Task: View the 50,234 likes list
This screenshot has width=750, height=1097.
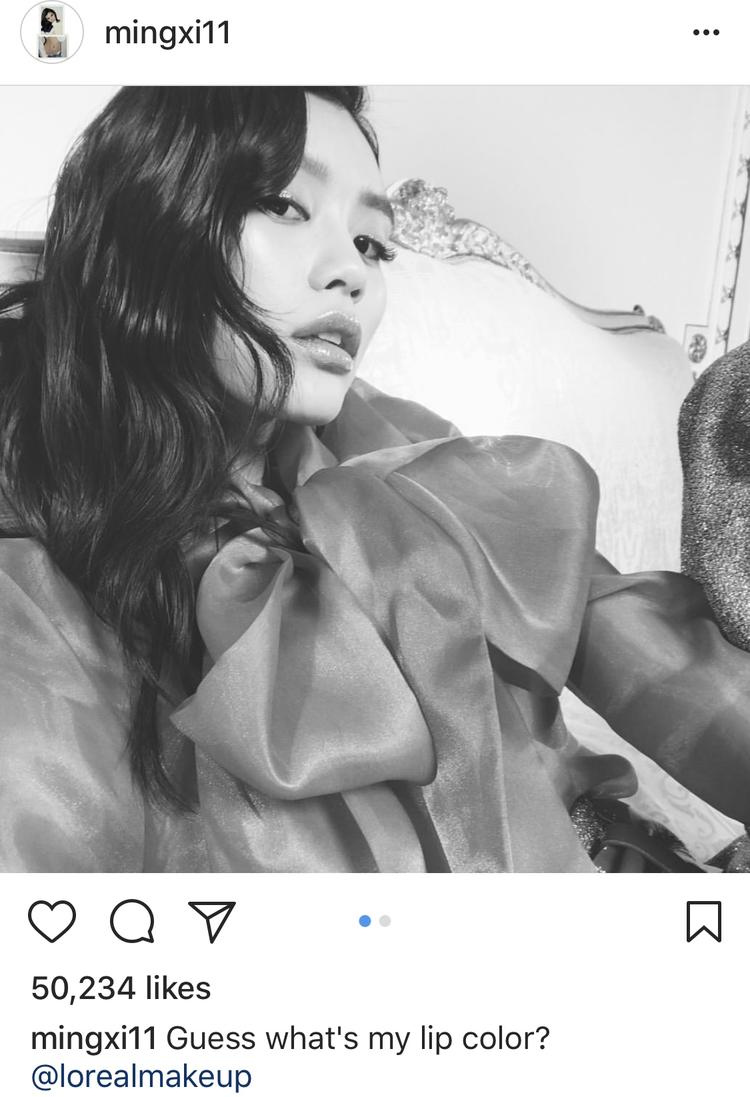Action: [x=121, y=988]
